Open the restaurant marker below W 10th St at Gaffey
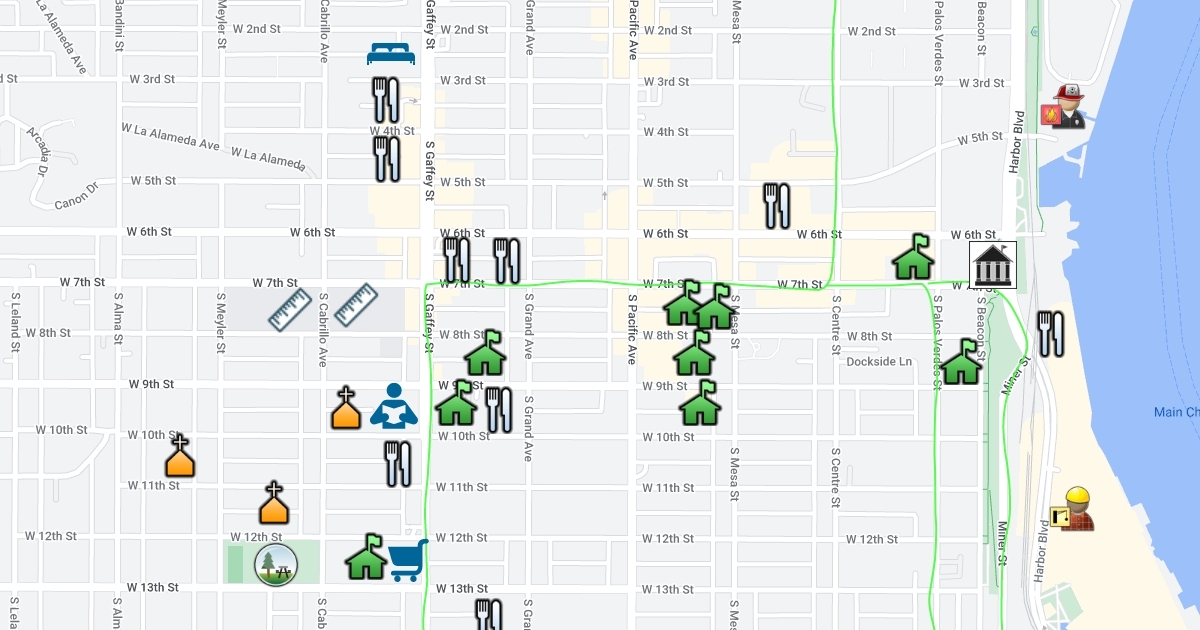Screen dimensions: 1200x630 pyautogui.click(x=398, y=464)
